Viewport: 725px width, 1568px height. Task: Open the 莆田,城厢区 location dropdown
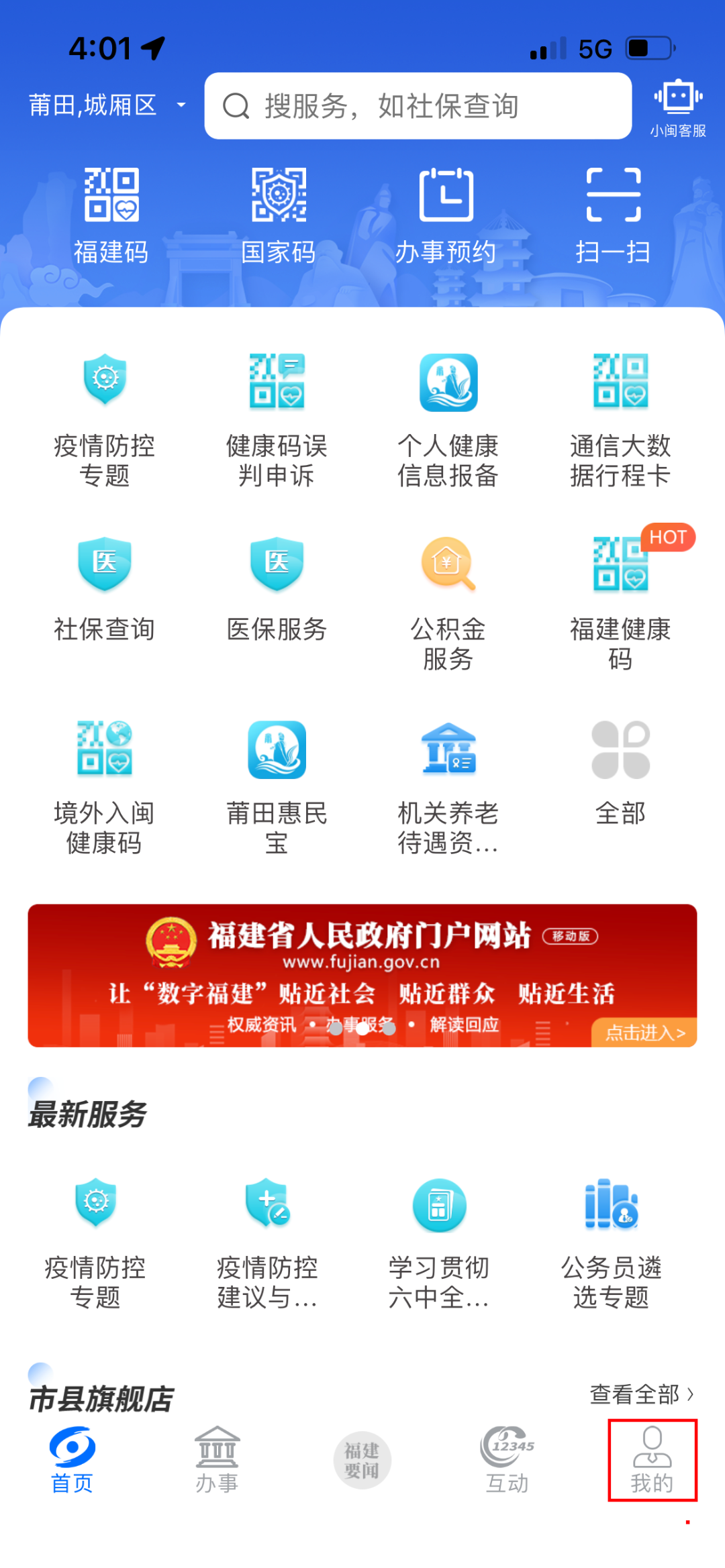tap(107, 105)
